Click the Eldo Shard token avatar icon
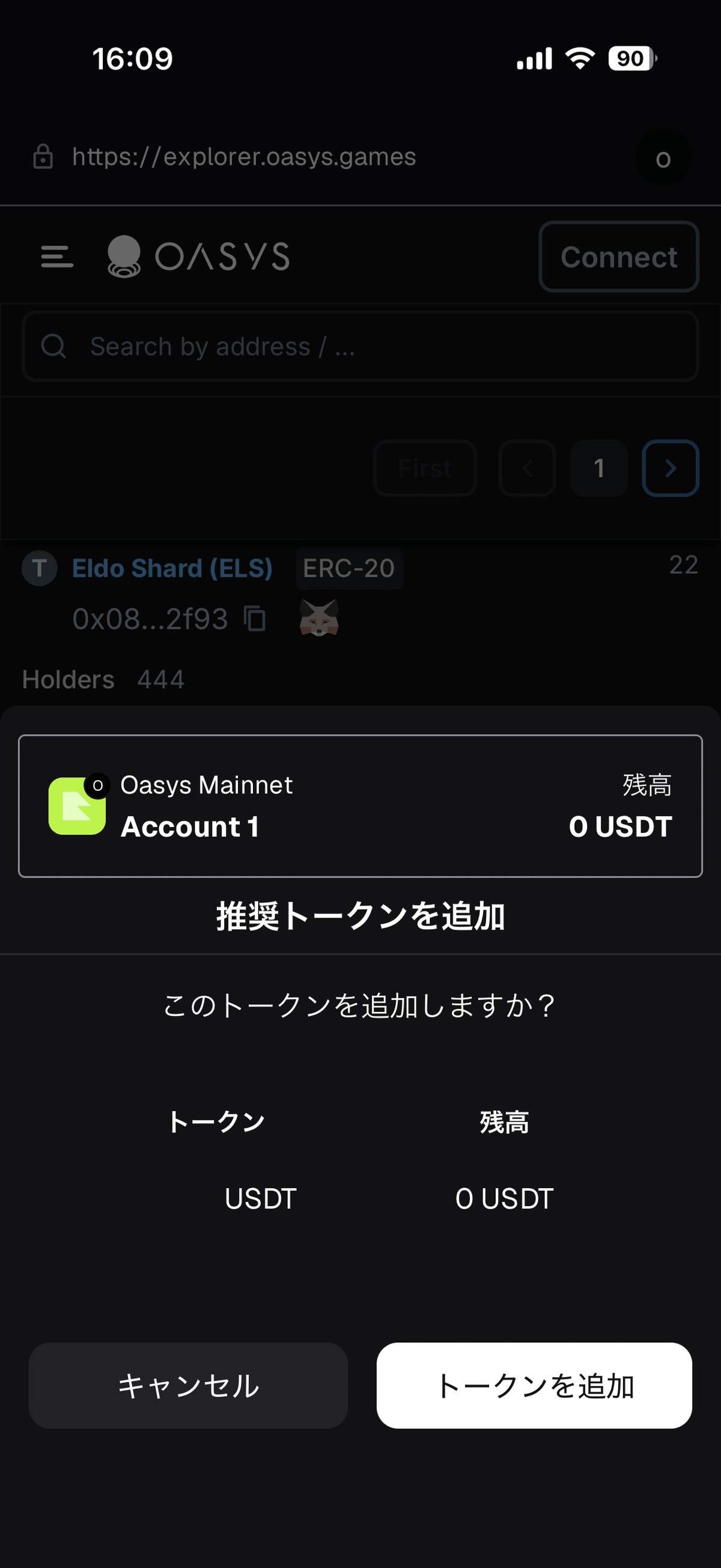 [39, 569]
